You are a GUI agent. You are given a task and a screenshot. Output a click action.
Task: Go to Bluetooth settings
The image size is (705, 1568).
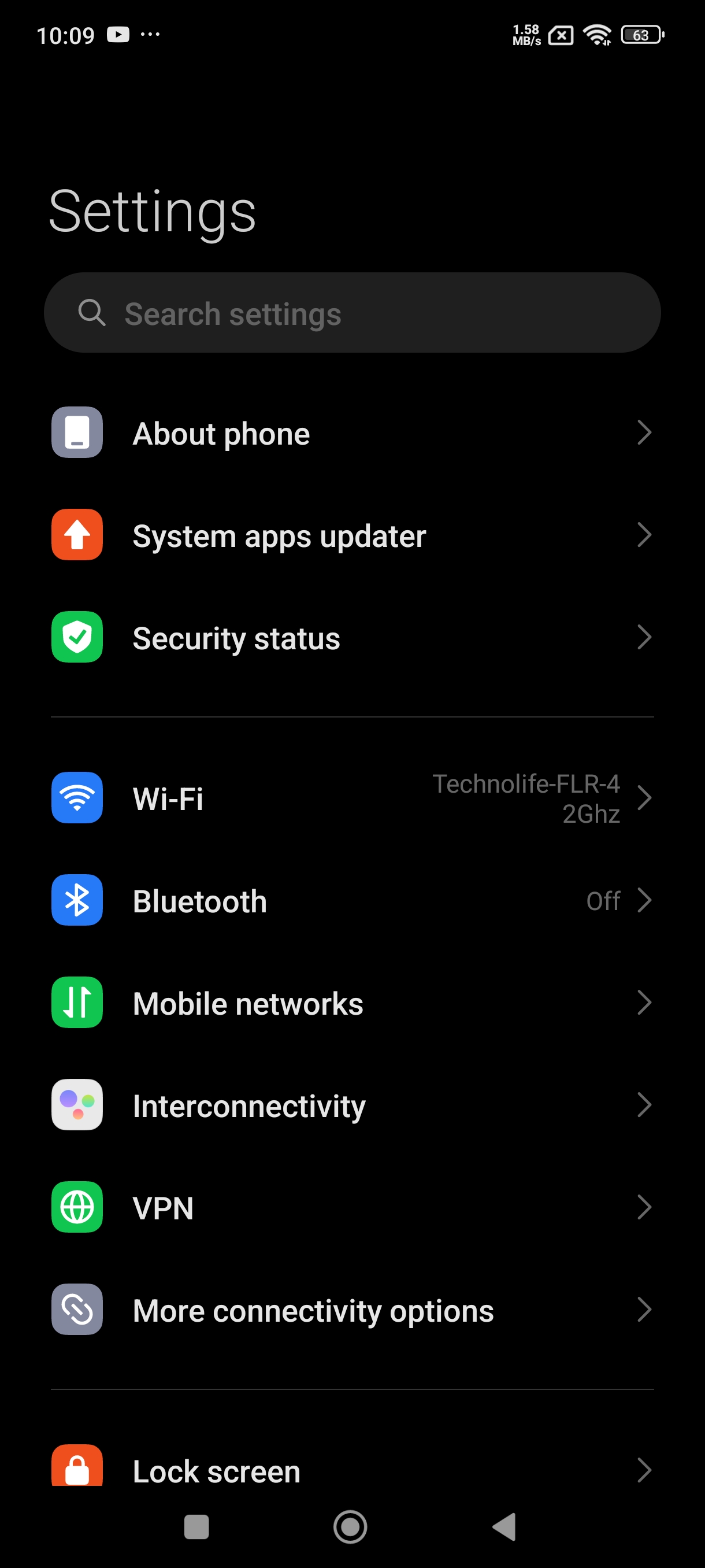click(x=351, y=900)
